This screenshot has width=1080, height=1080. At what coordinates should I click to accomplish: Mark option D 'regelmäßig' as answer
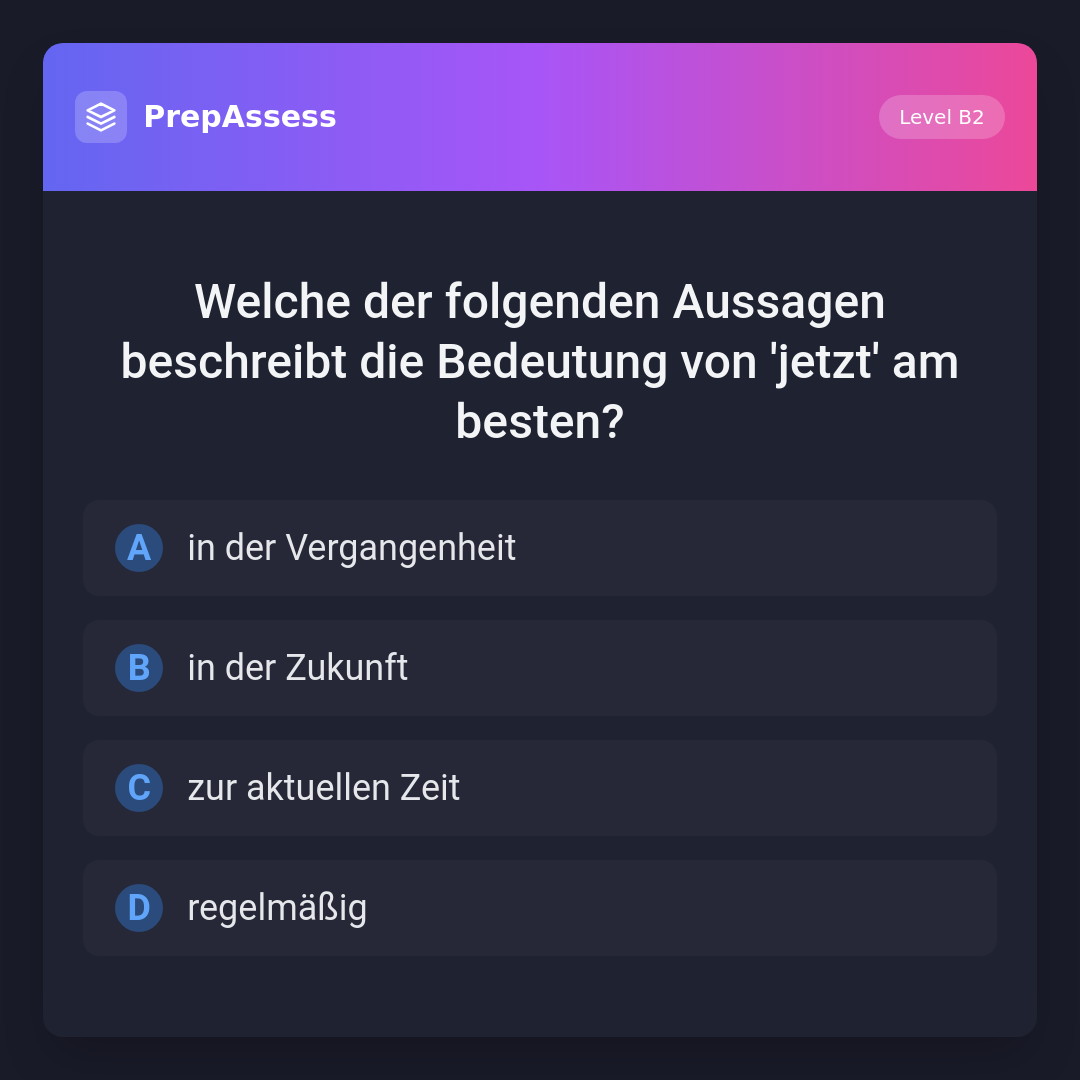tap(539, 908)
